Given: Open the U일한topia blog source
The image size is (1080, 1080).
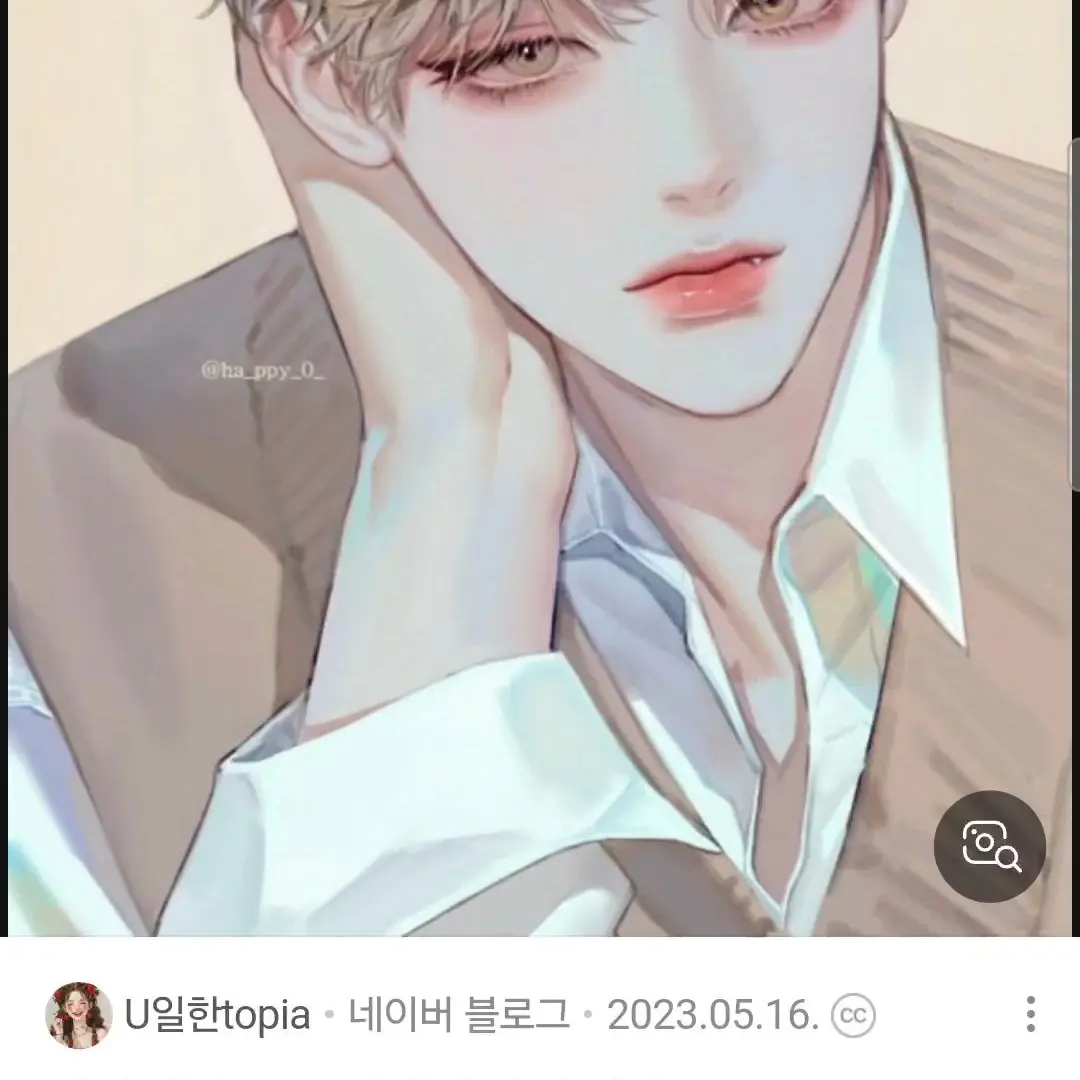Looking at the screenshot, I should click(x=217, y=1016).
